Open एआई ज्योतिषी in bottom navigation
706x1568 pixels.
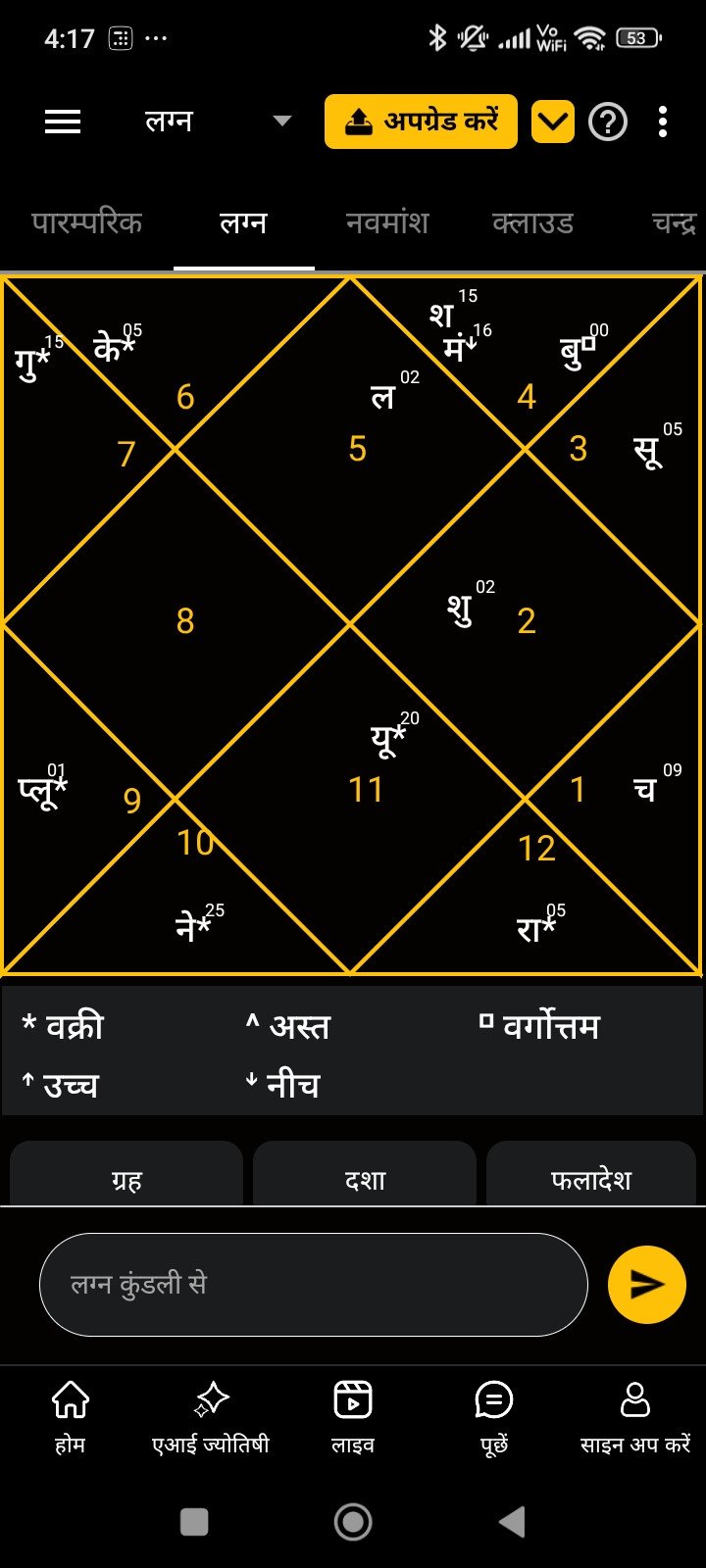point(211,1416)
